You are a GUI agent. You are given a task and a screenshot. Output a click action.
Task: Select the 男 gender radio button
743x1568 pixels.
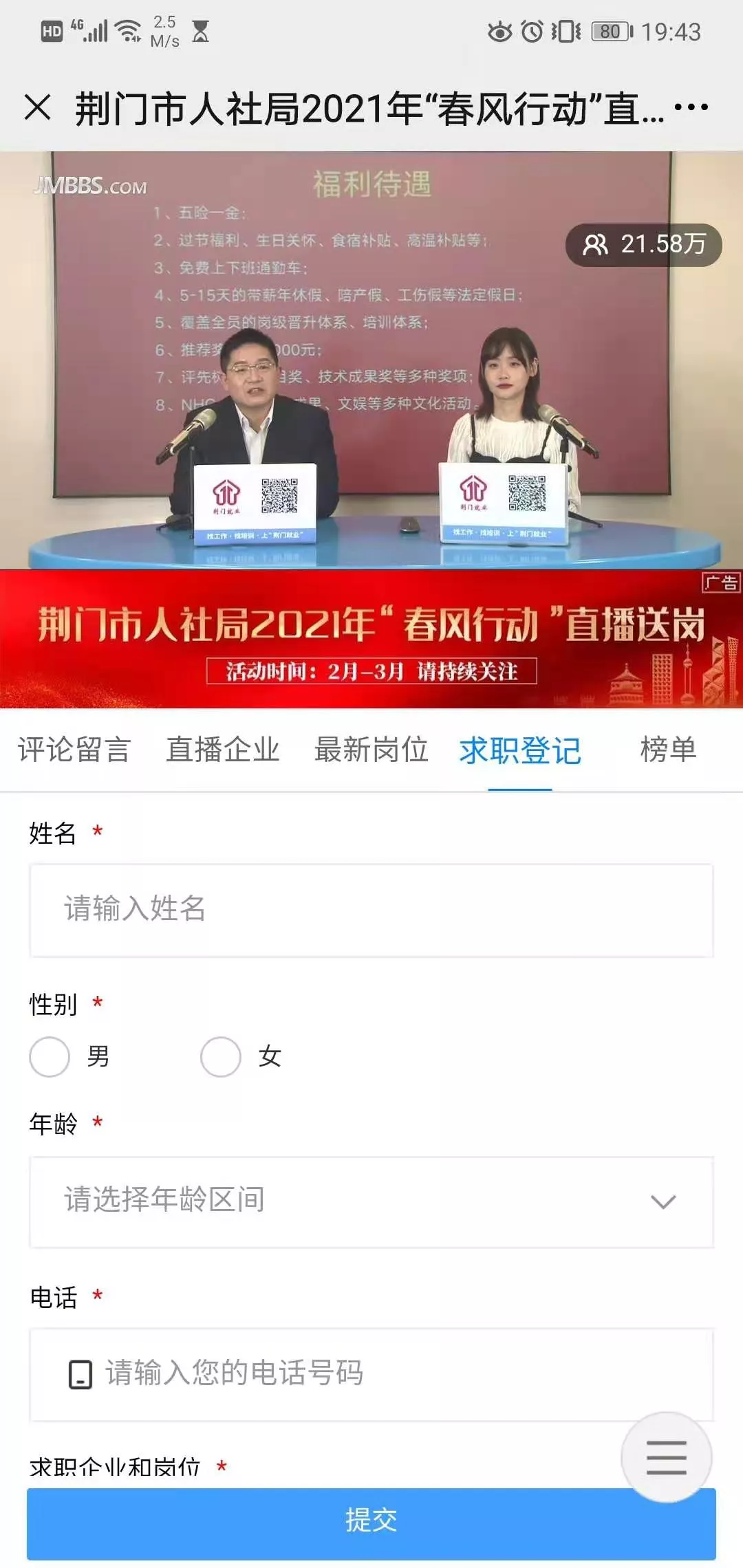coord(49,1056)
